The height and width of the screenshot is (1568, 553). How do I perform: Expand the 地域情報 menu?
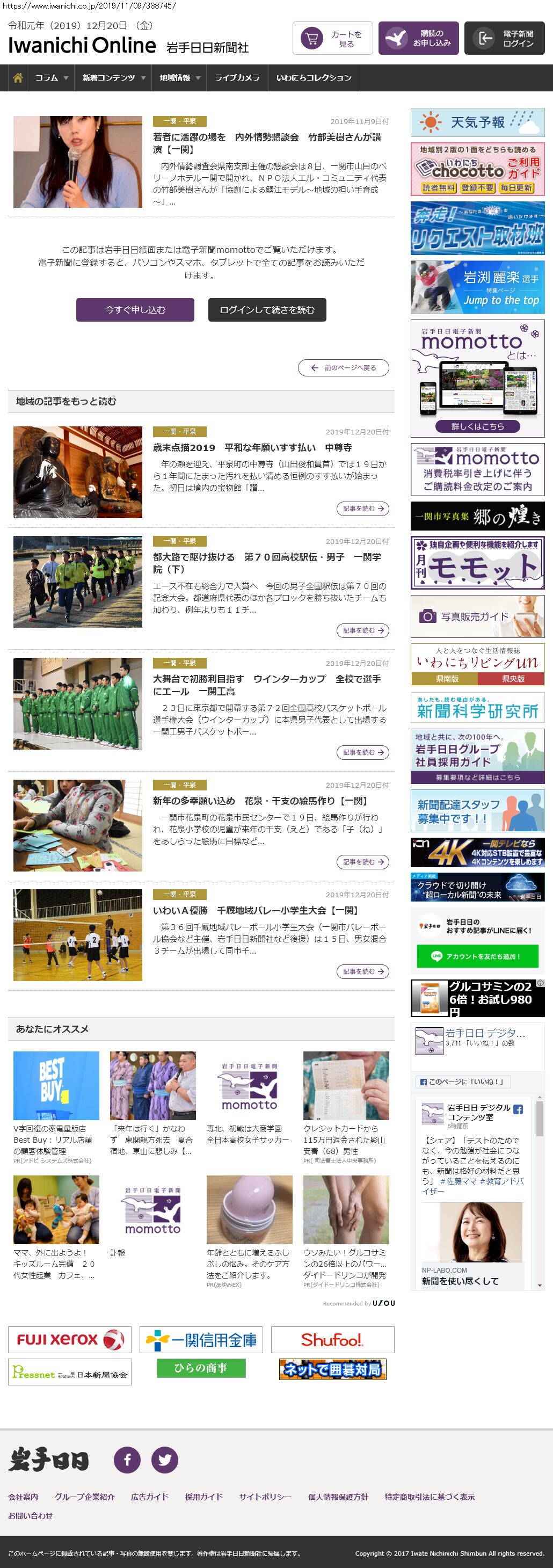tap(179, 78)
